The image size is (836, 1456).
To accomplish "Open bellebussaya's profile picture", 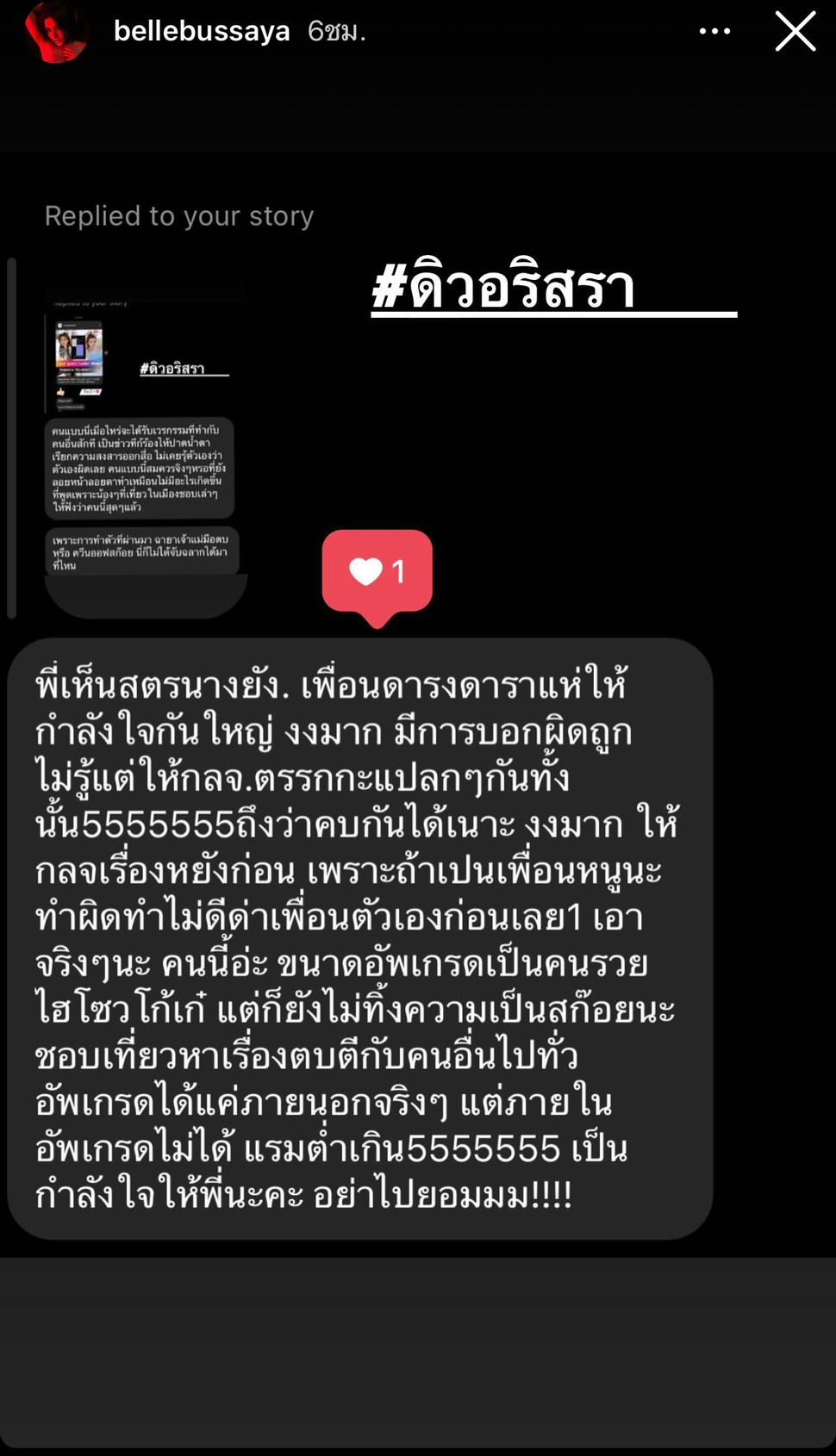I will pos(56,32).
